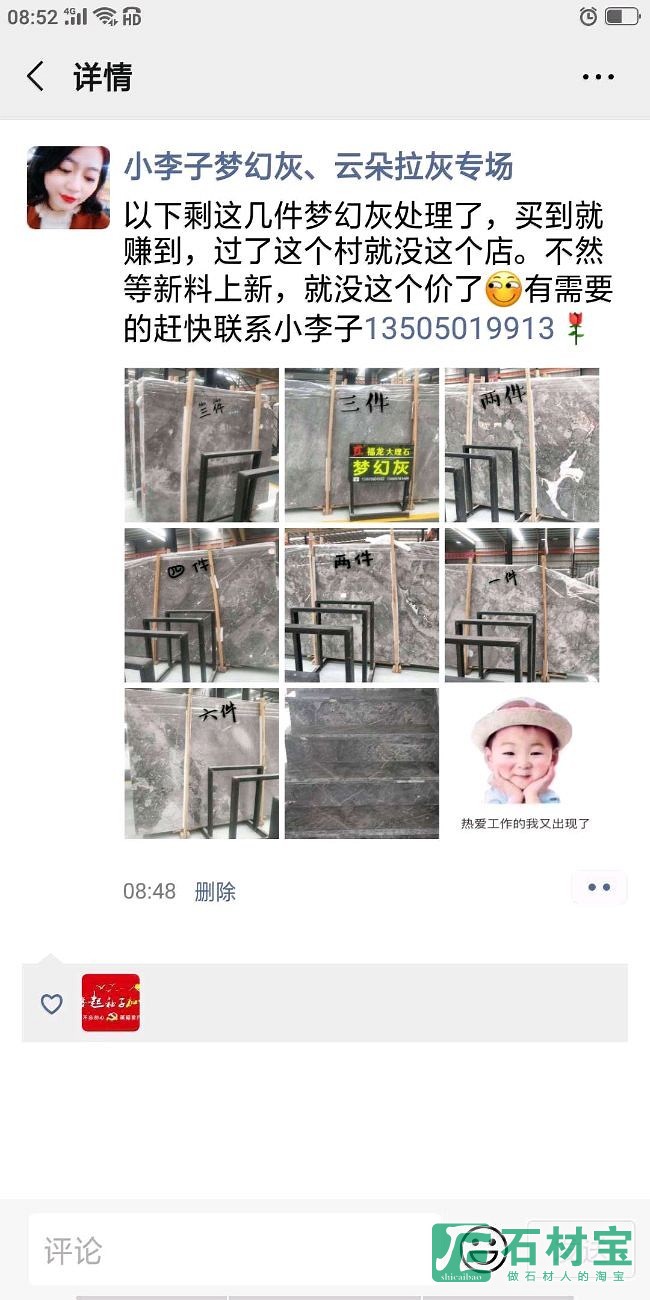
Task: Open the baby with hat meme image
Action: [x=521, y=763]
